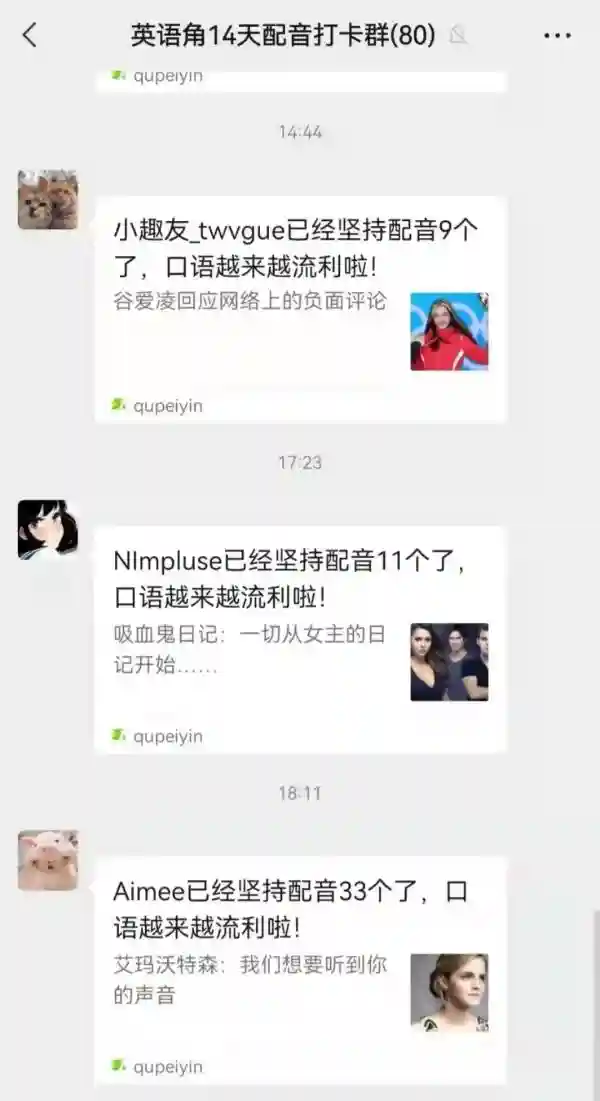The image size is (600, 1101).
Task: View the anime girl avatar of NImpluse
Action: point(47,529)
